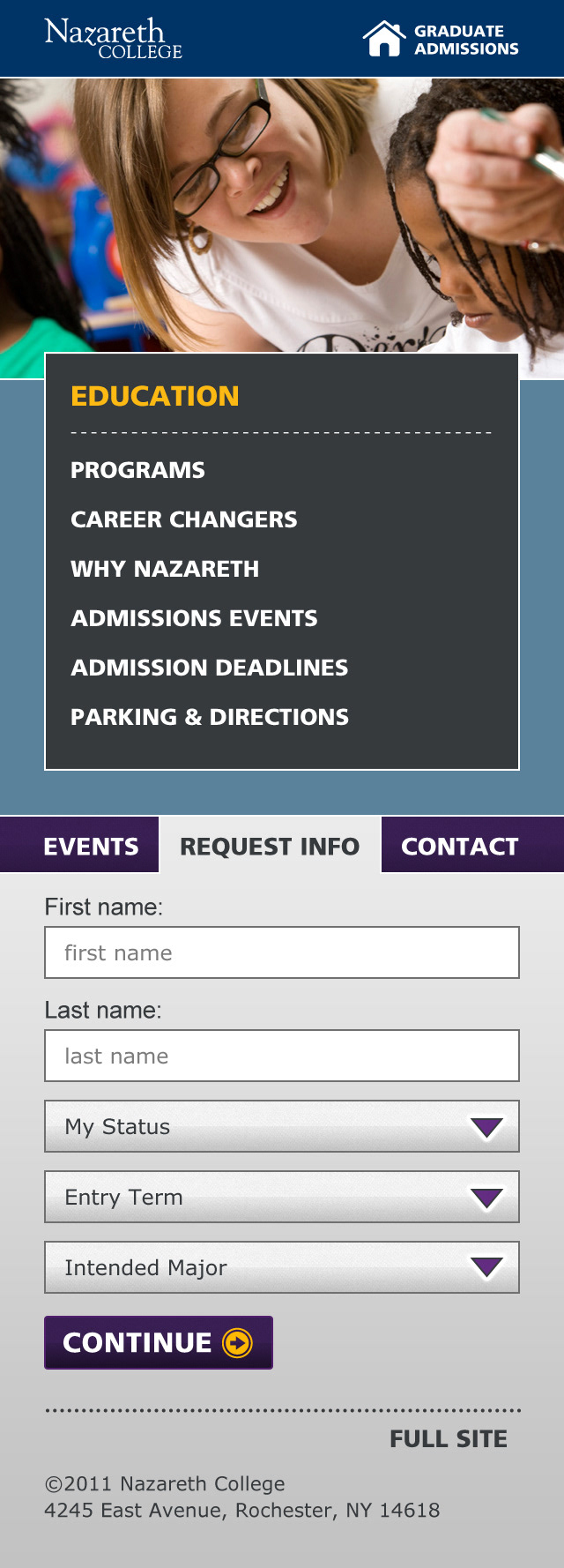Switch to the Events tab
This screenshot has height=1568, width=564.
pyautogui.click(x=91, y=847)
